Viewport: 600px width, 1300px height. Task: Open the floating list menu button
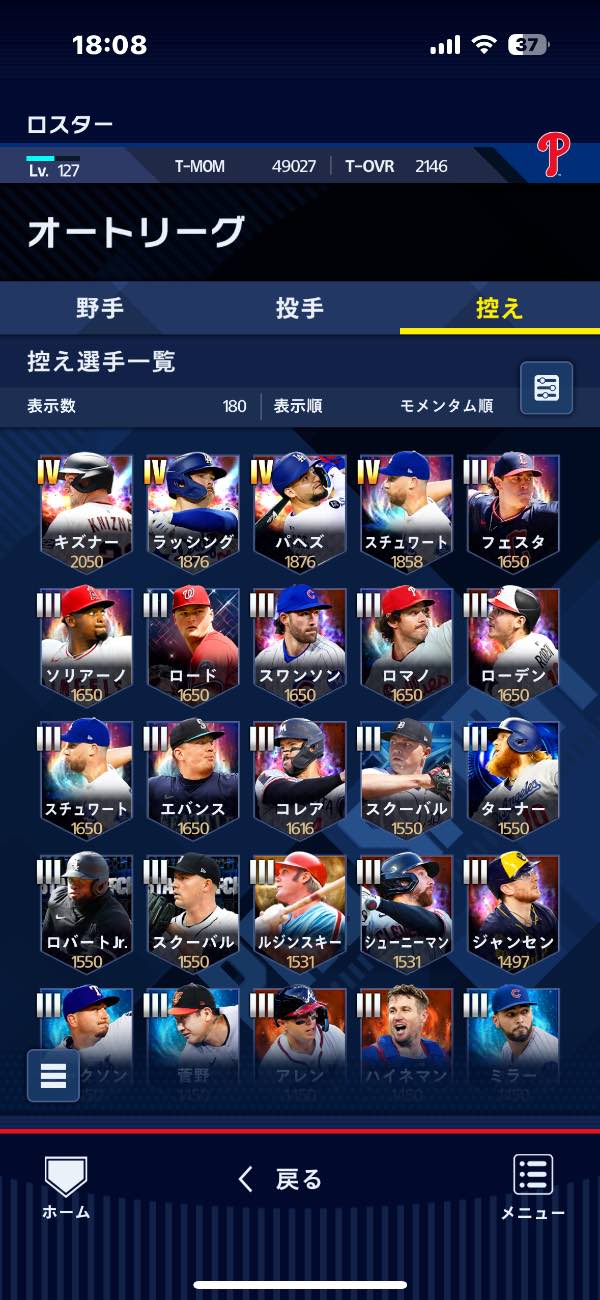[x=53, y=1075]
